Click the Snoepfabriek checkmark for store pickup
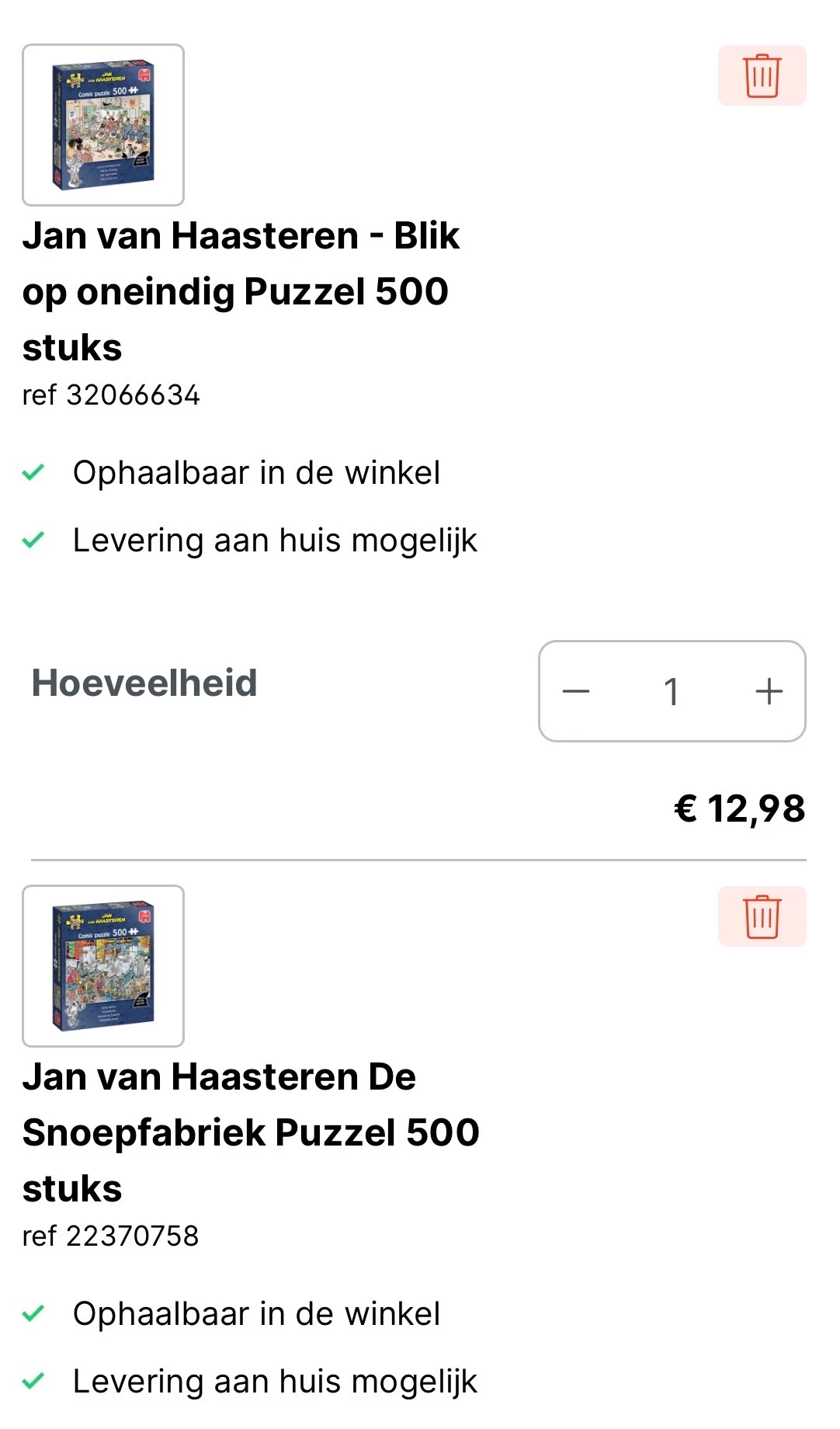Image resolution: width=840 pixels, height=1429 pixels. [x=34, y=1314]
